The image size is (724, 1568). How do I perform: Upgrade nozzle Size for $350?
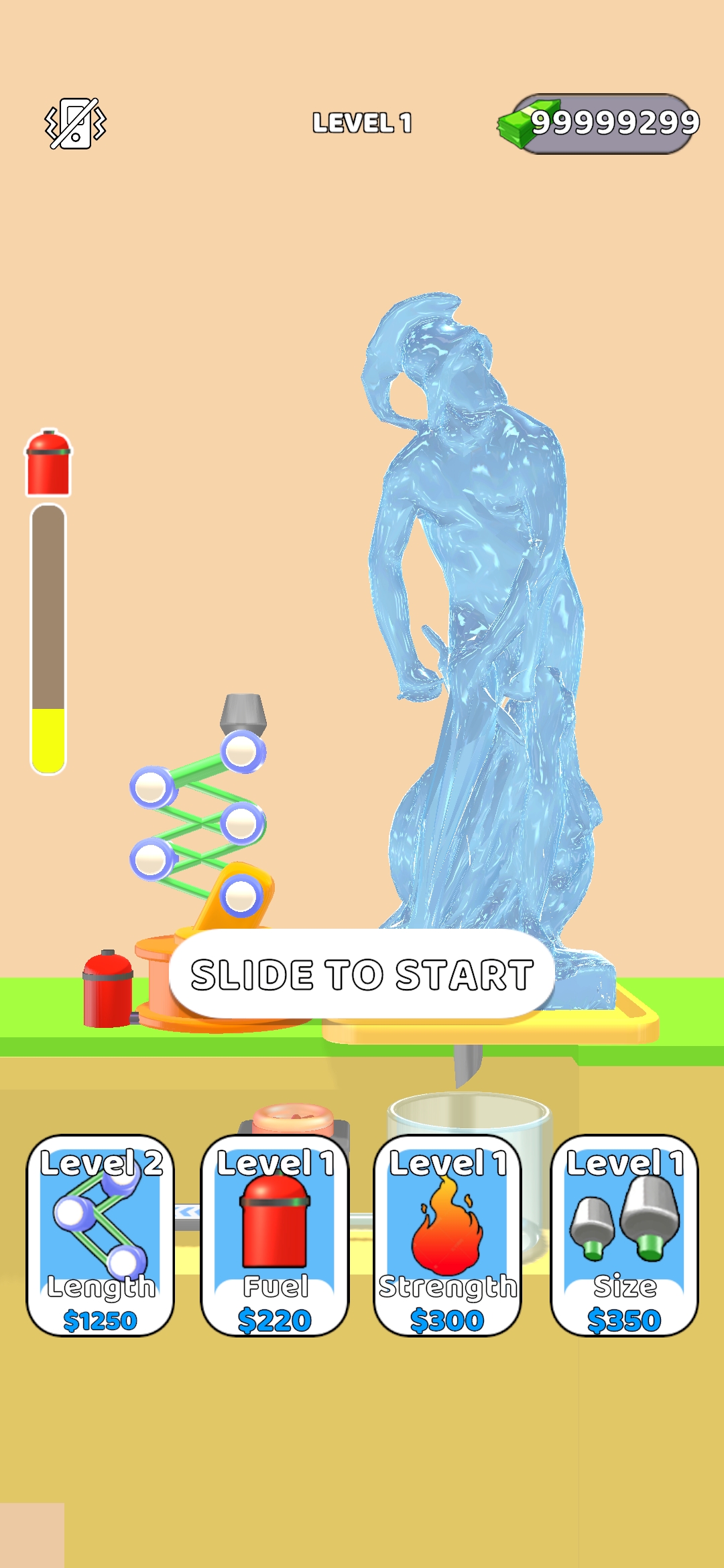pyautogui.click(x=624, y=1235)
